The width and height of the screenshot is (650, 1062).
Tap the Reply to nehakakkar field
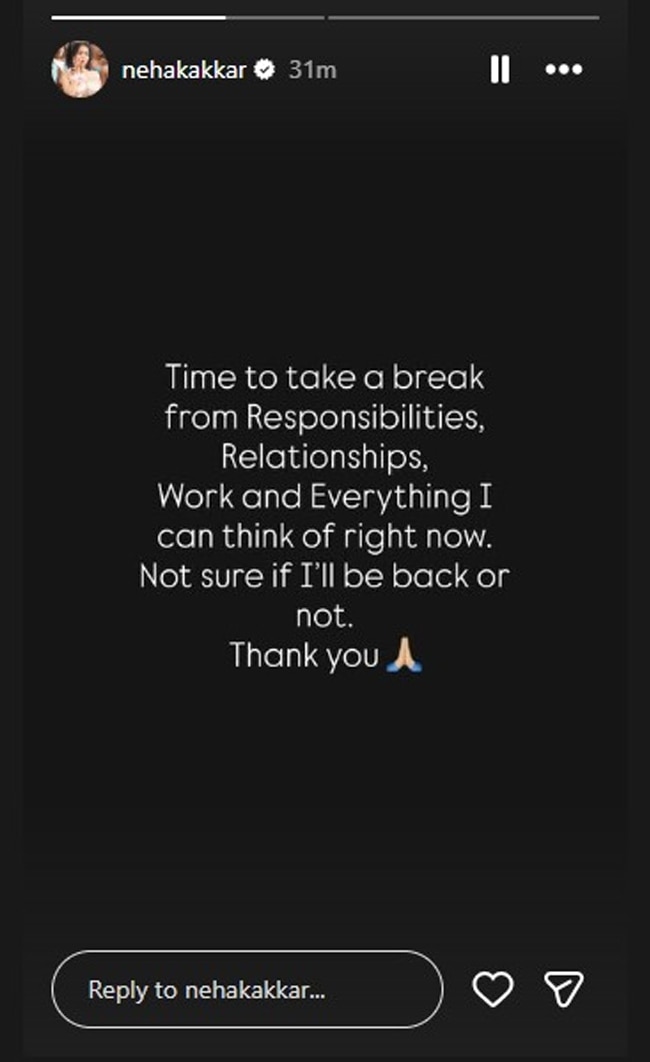pyautogui.click(x=247, y=990)
